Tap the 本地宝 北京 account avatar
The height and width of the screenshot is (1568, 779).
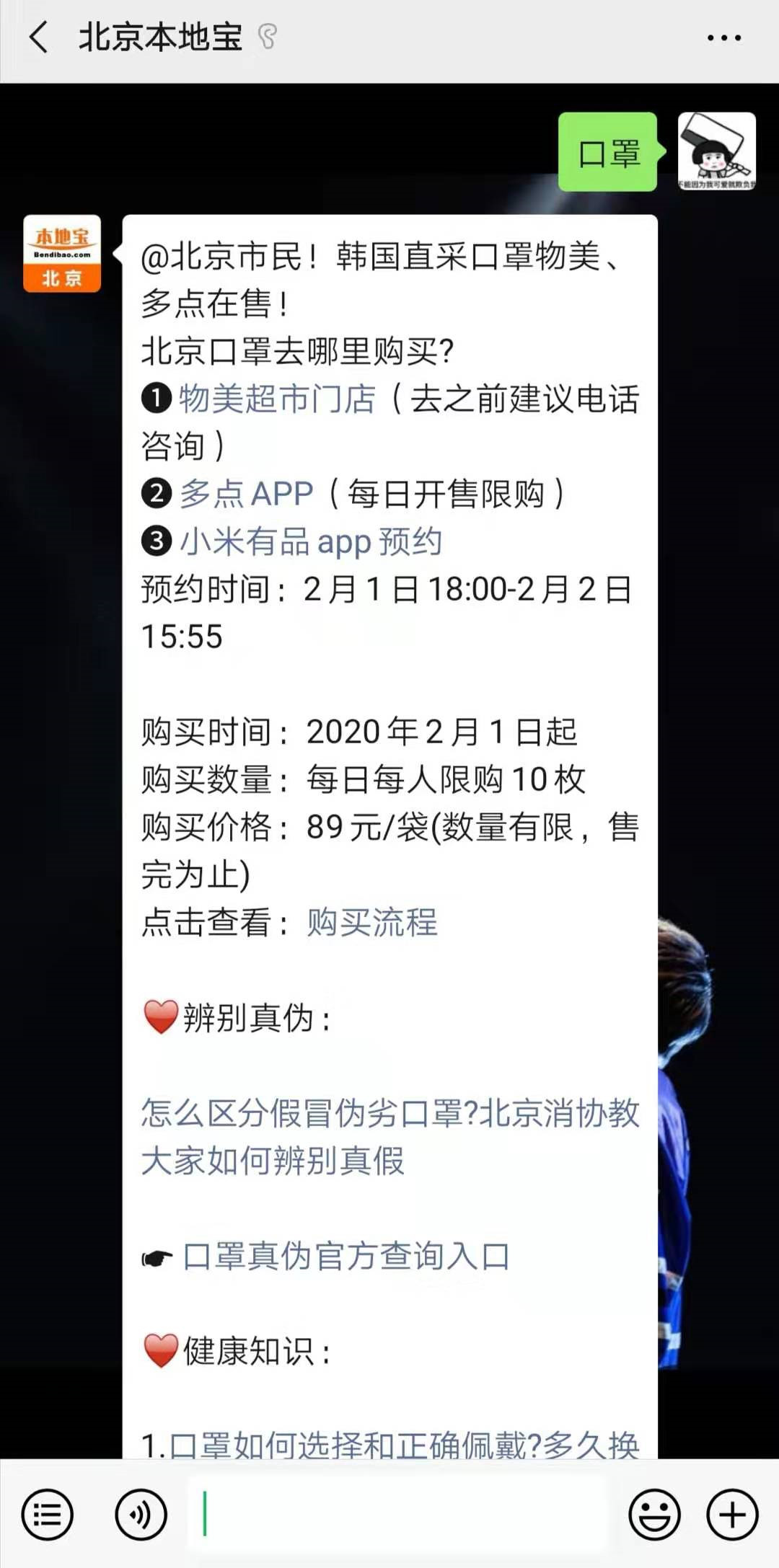coord(62,254)
